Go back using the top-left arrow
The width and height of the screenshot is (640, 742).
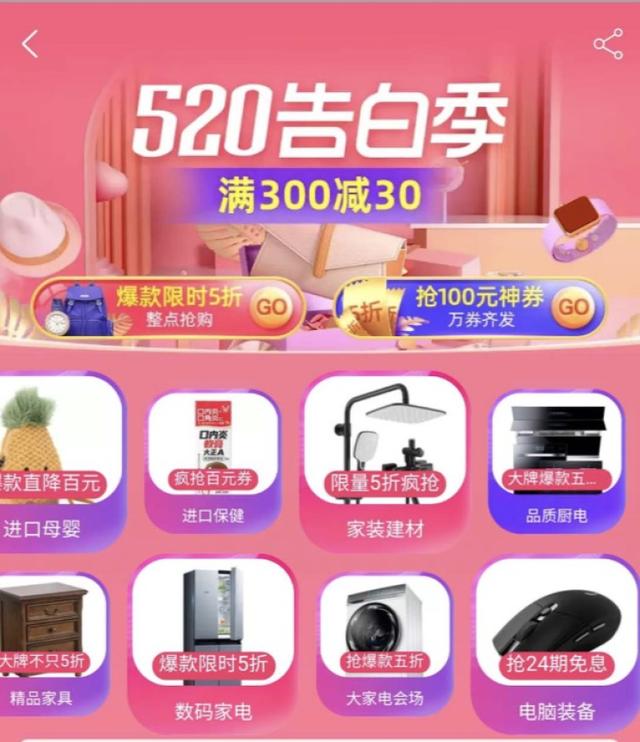click(x=30, y=44)
